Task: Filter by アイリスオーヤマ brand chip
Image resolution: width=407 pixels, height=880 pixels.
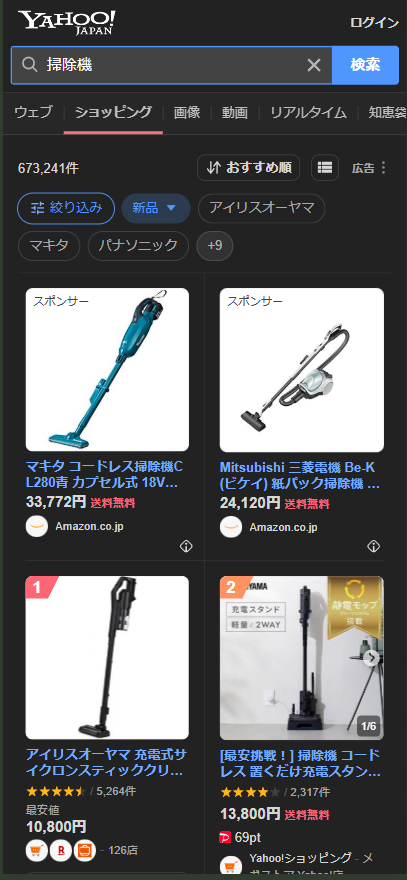Action: [x=262, y=208]
